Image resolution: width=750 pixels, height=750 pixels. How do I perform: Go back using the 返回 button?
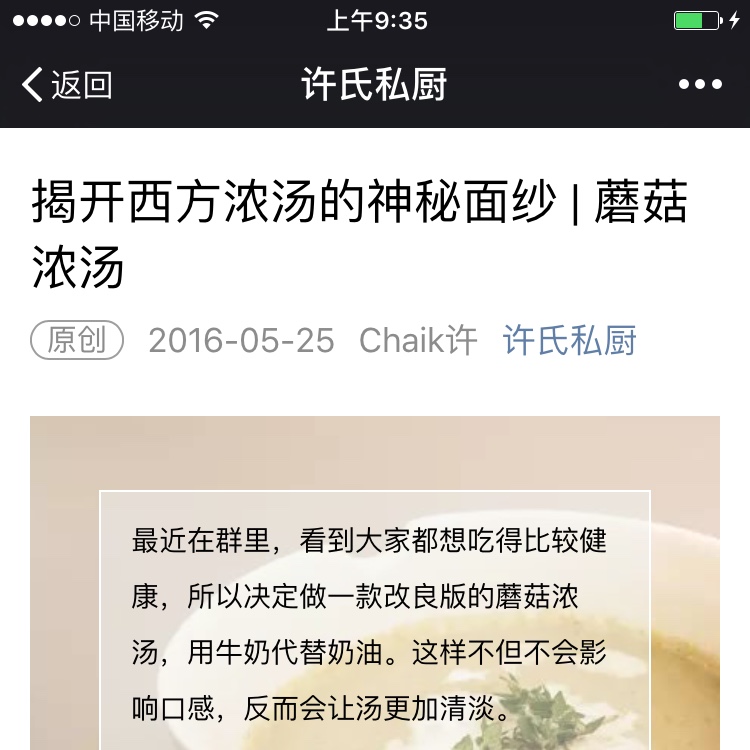68,85
